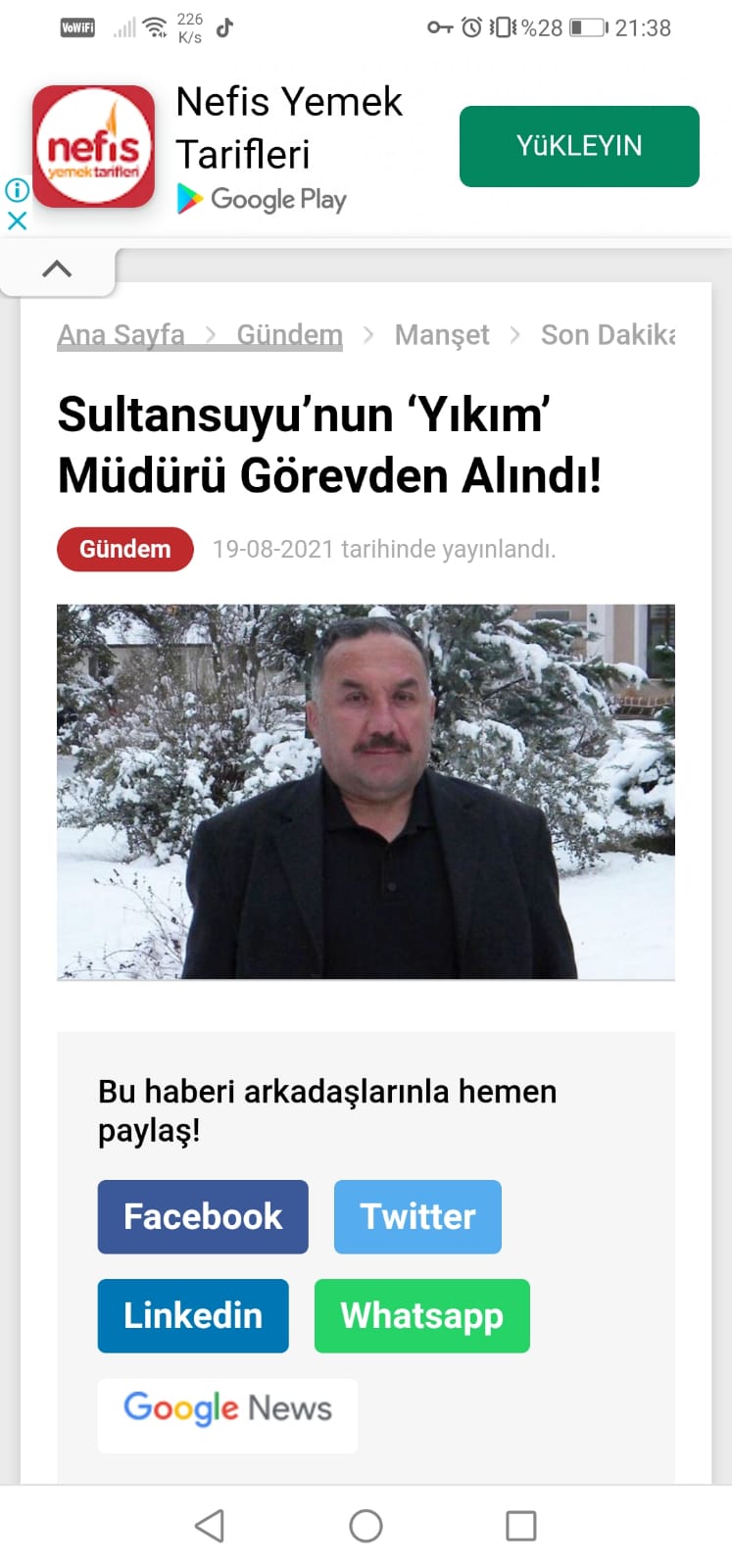Open the Manşet breadcrumb

coord(441,335)
